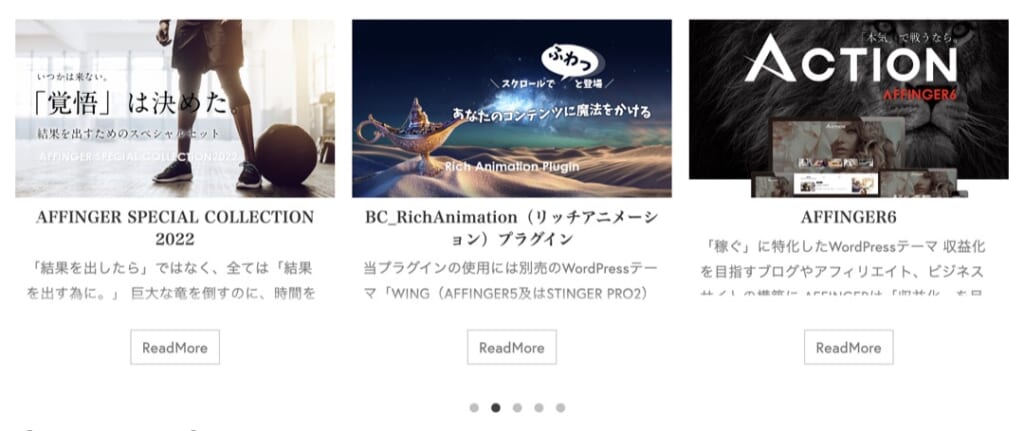
Task: Tap ReadMore under BC_RichAnimation plugin
Action: 511,347
